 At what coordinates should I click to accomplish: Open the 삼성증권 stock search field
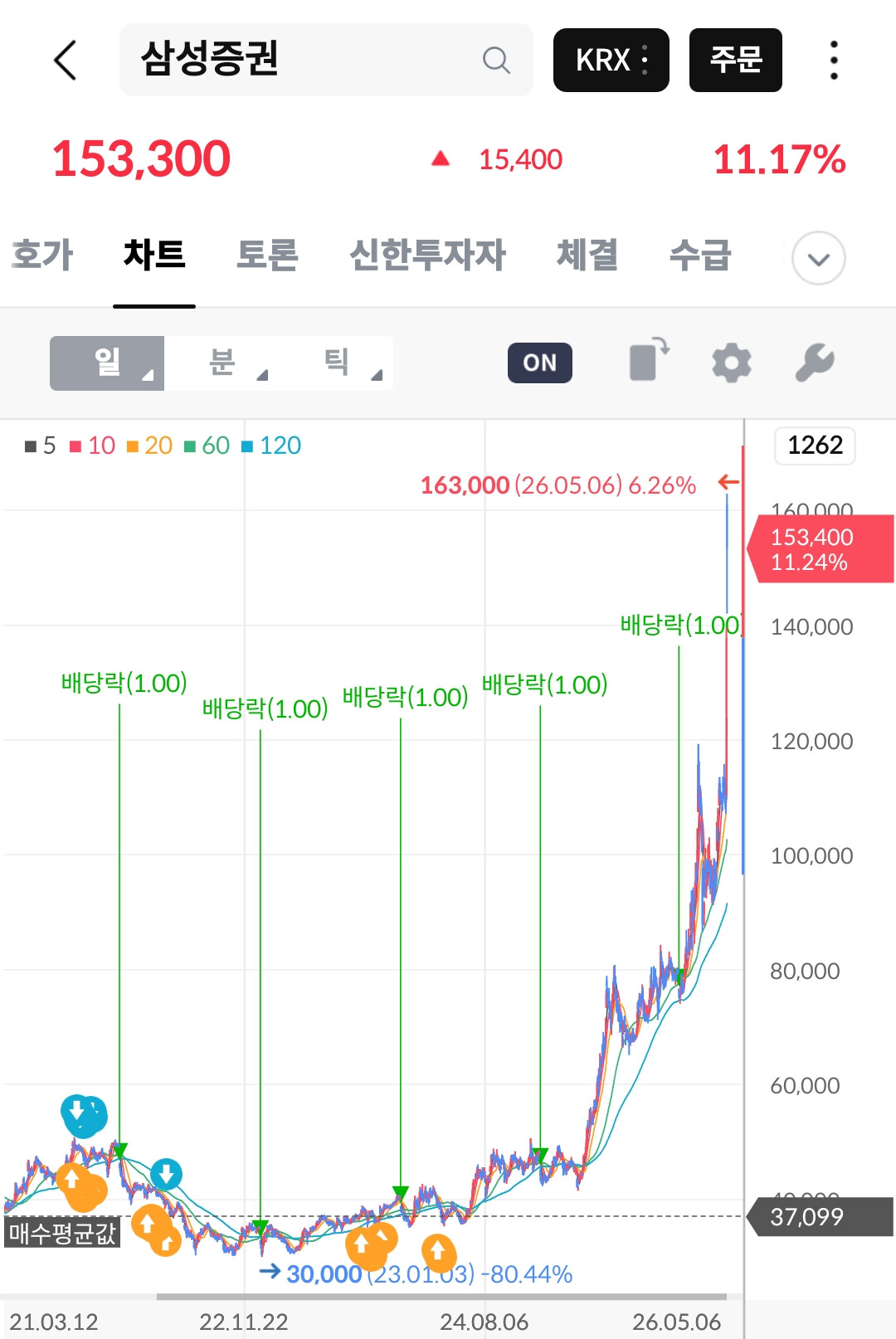pyautogui.click(x=326, y=60)
